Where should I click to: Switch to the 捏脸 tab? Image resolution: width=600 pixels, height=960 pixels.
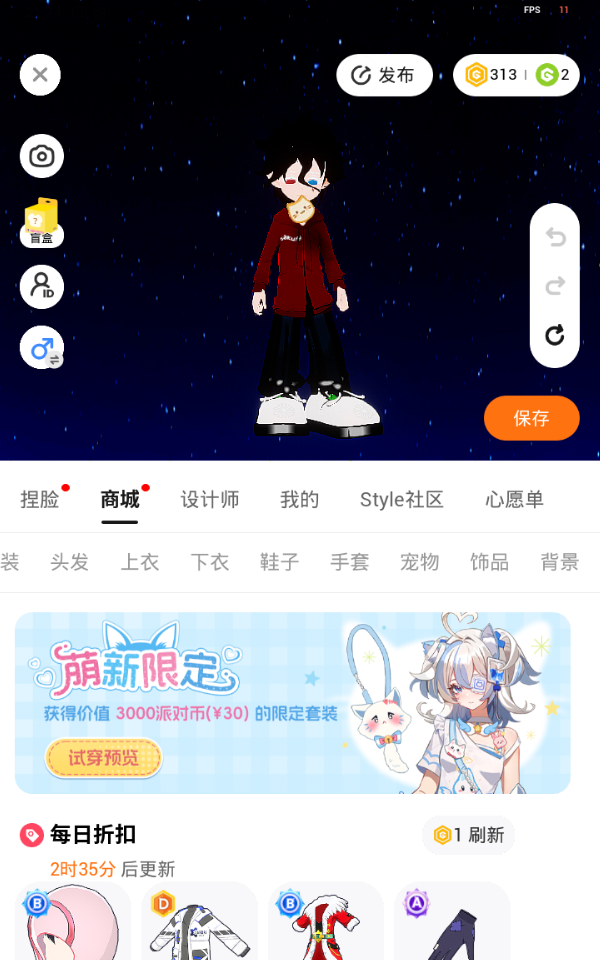40,499
